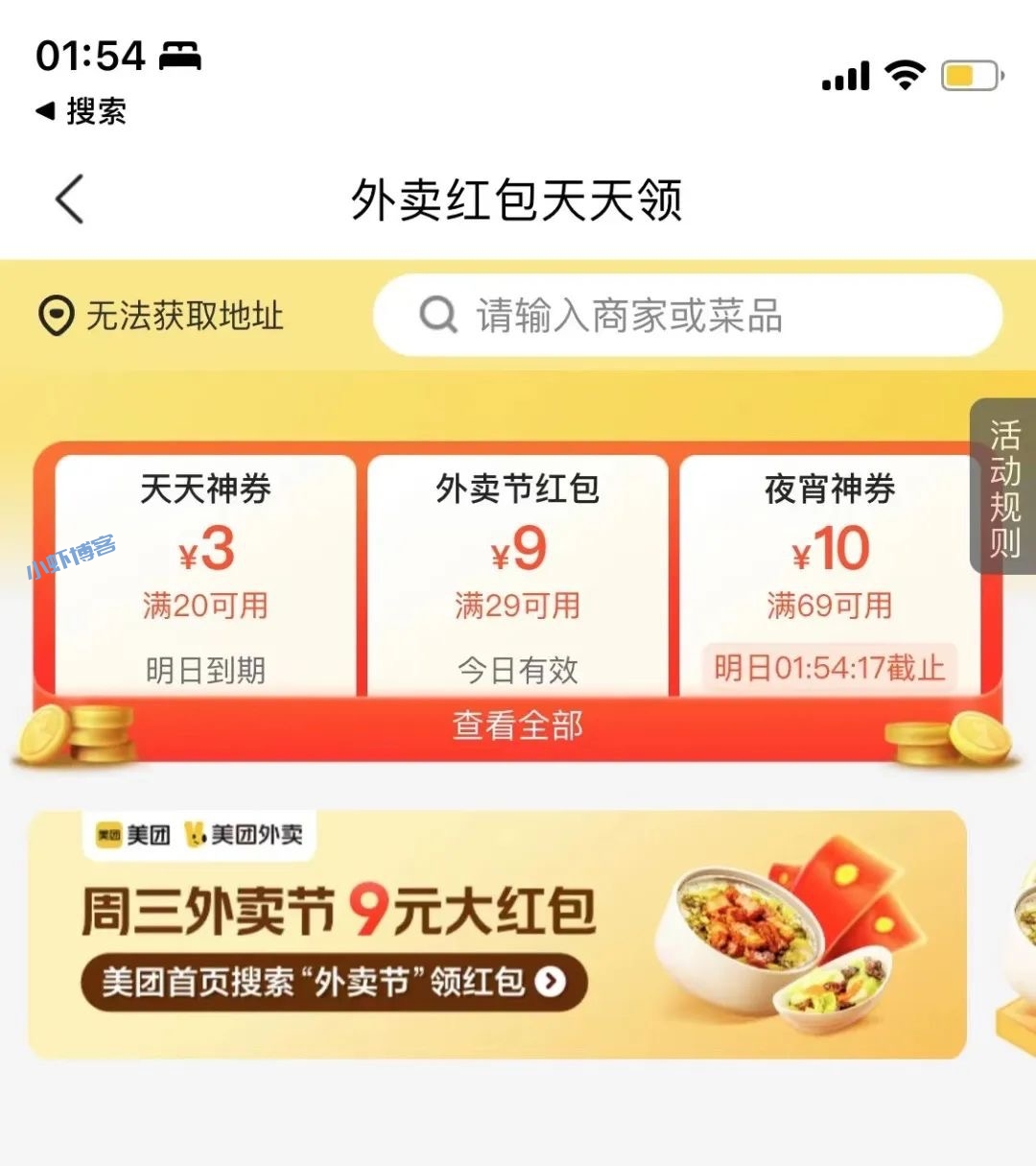
Task: Click the 无法获取地址 address text
Action: point(185,317)
